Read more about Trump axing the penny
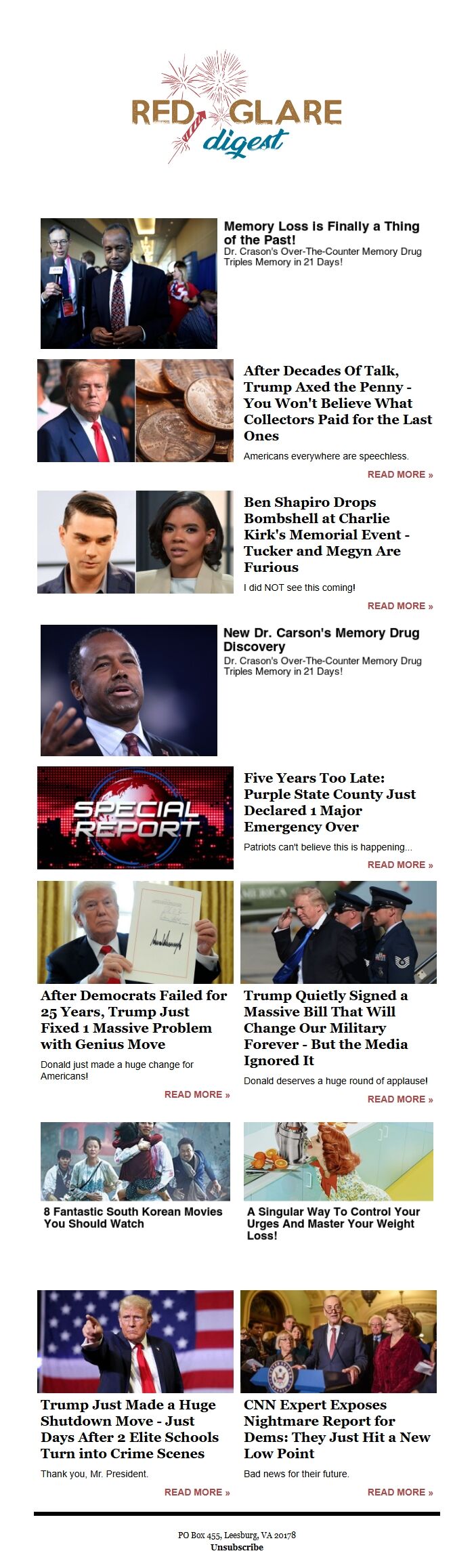Viewport: 474px width, 1568px height. click(x=400, y=474)
